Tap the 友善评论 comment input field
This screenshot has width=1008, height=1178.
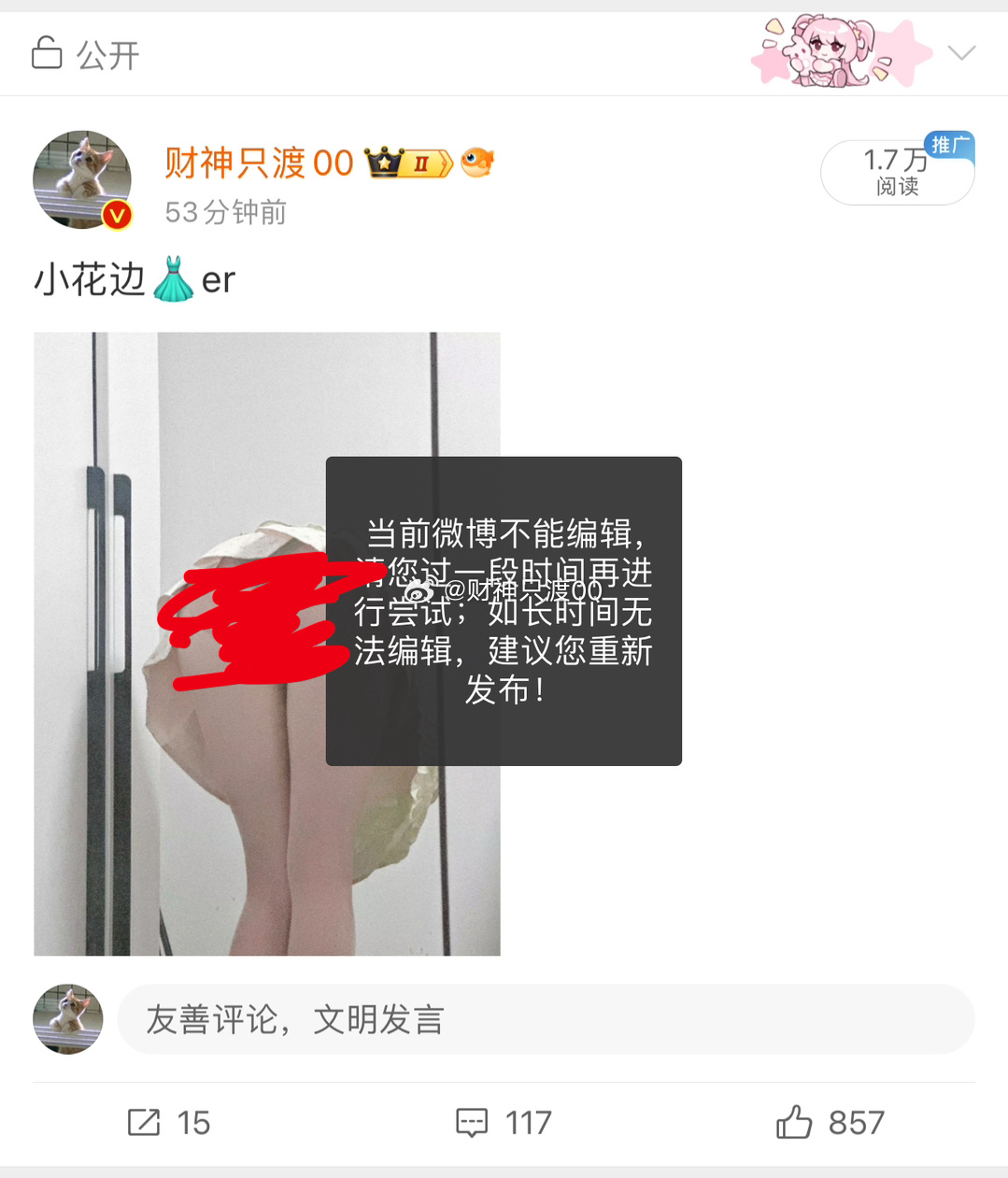[546, 1019]
